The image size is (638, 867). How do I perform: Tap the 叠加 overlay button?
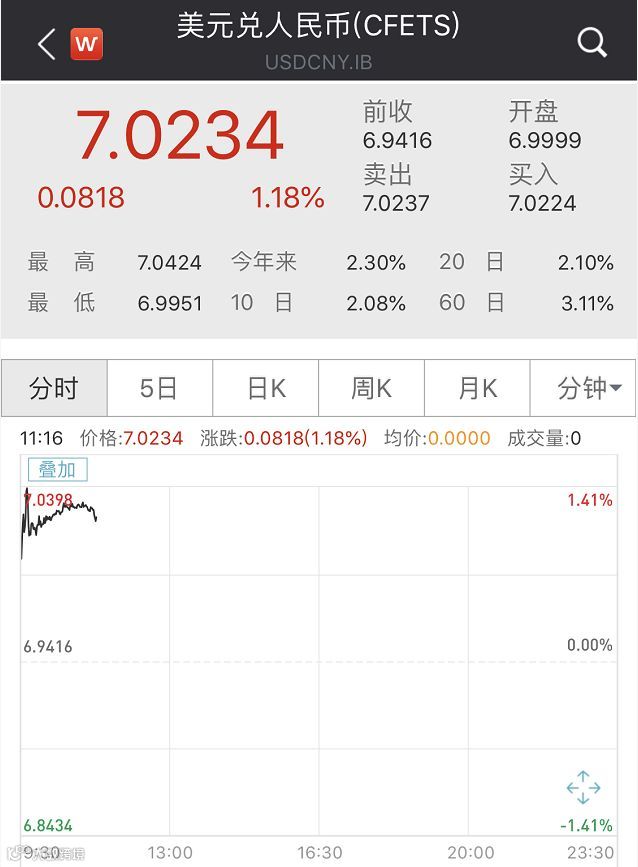(57, 469)
